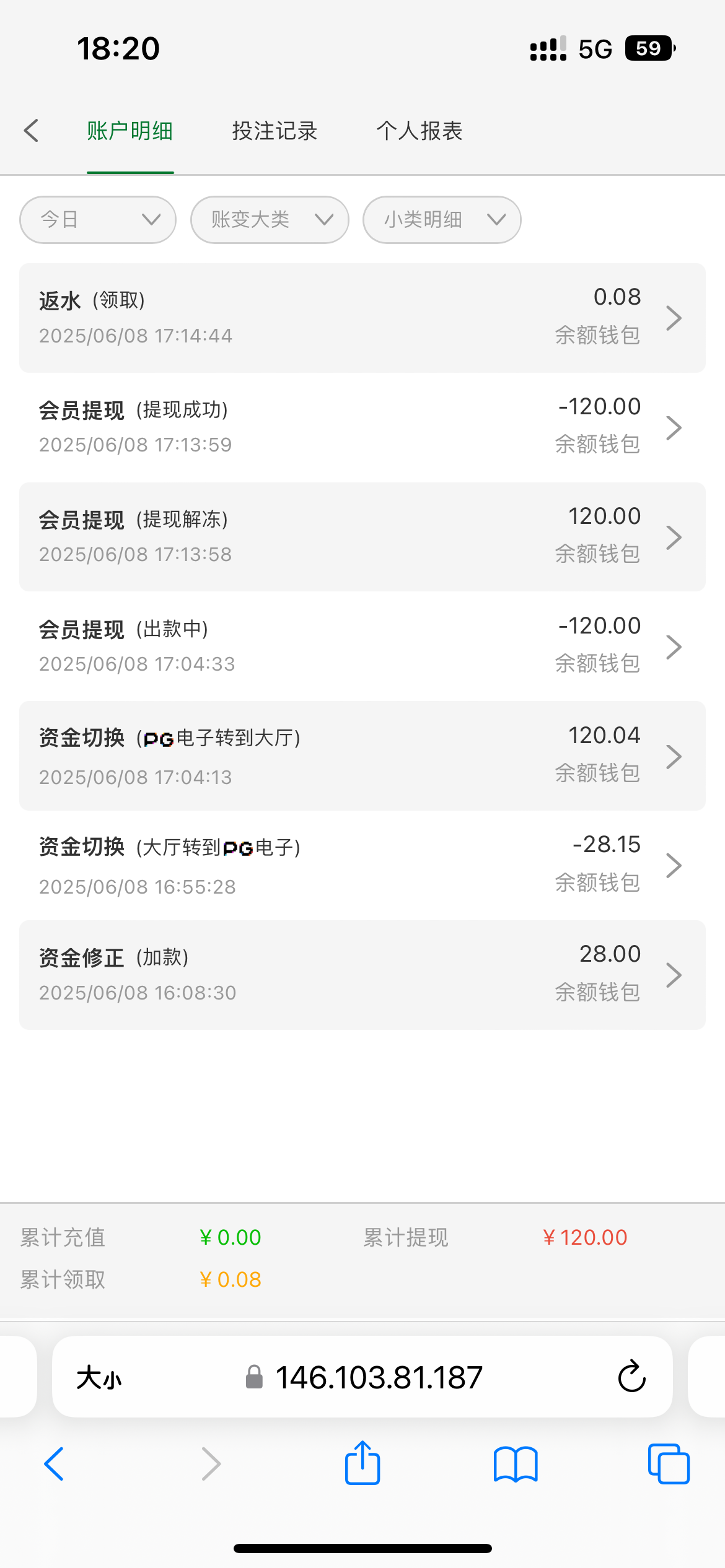View the 会员提现 (出款中) record details

click(362, 647)
